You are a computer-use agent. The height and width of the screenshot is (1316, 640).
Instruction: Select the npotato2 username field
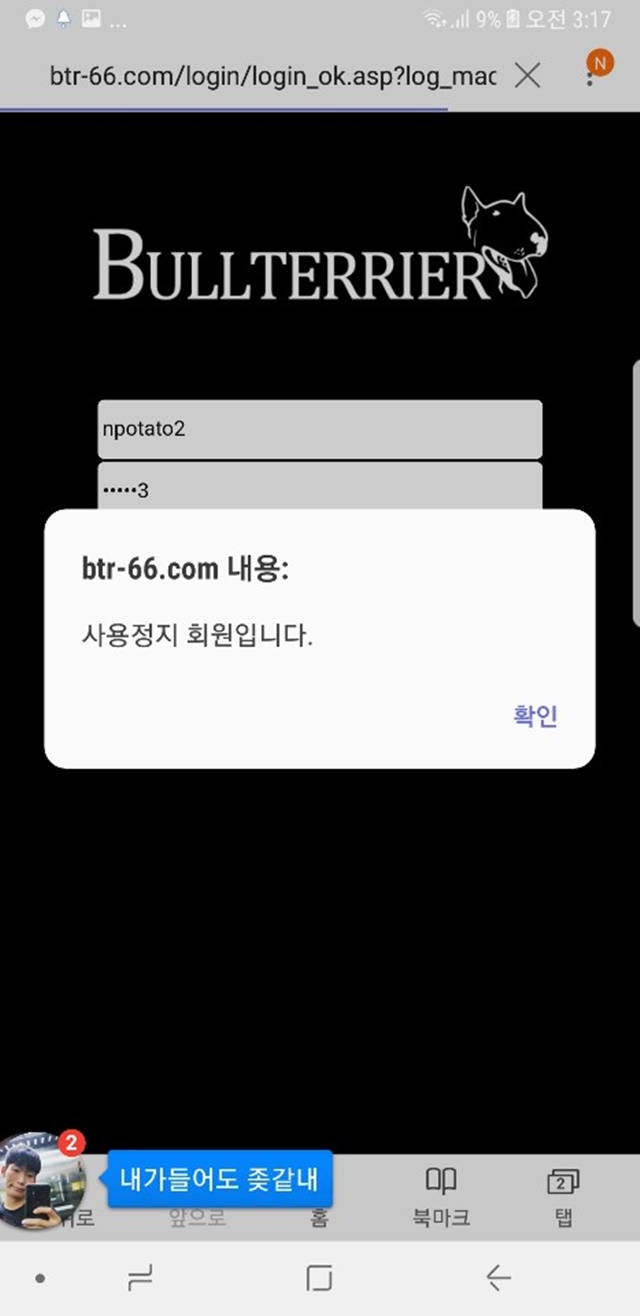(320, 429)
